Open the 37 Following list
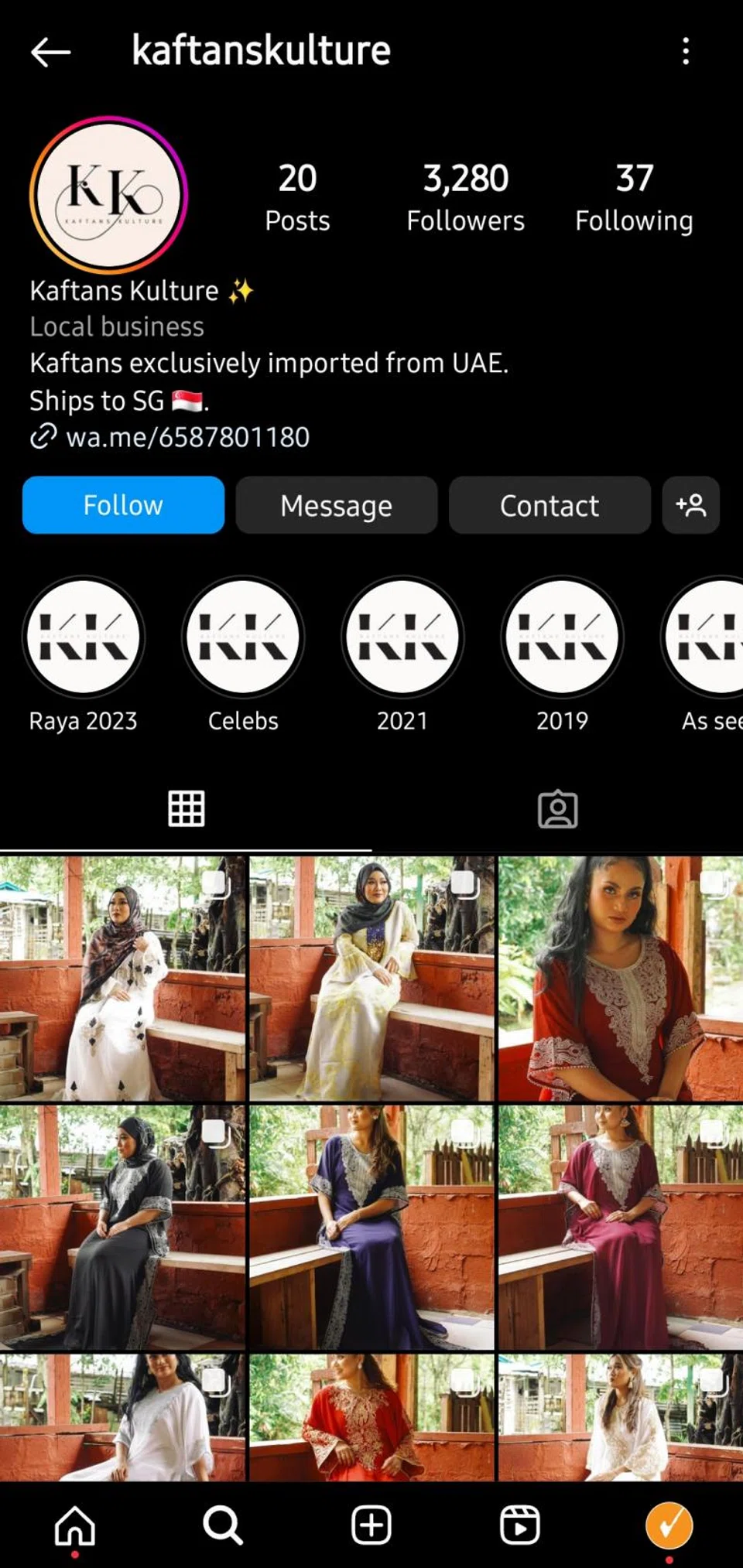This screenshot has width=743, height=1568. coord(633,197)
